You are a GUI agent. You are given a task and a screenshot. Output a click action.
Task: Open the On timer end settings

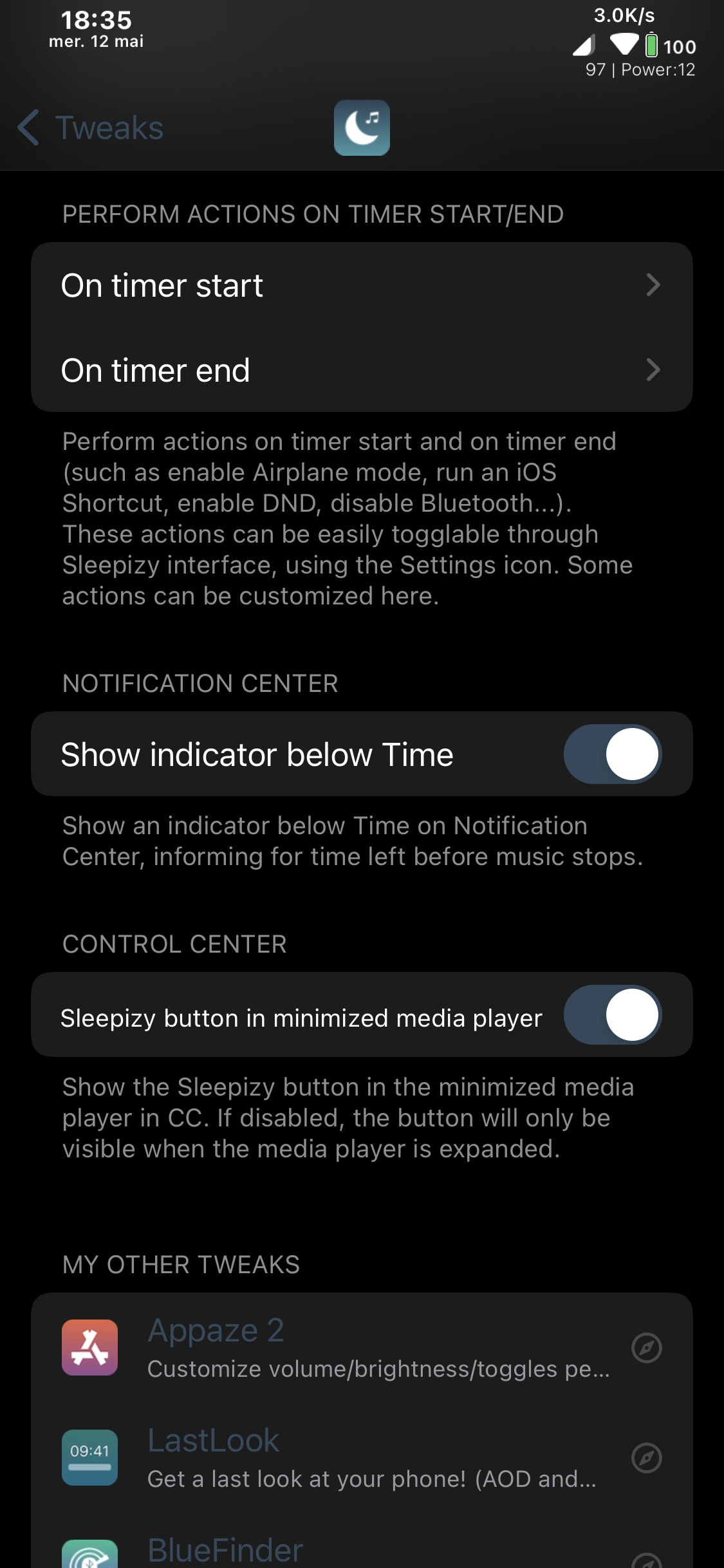pos(362,370)
